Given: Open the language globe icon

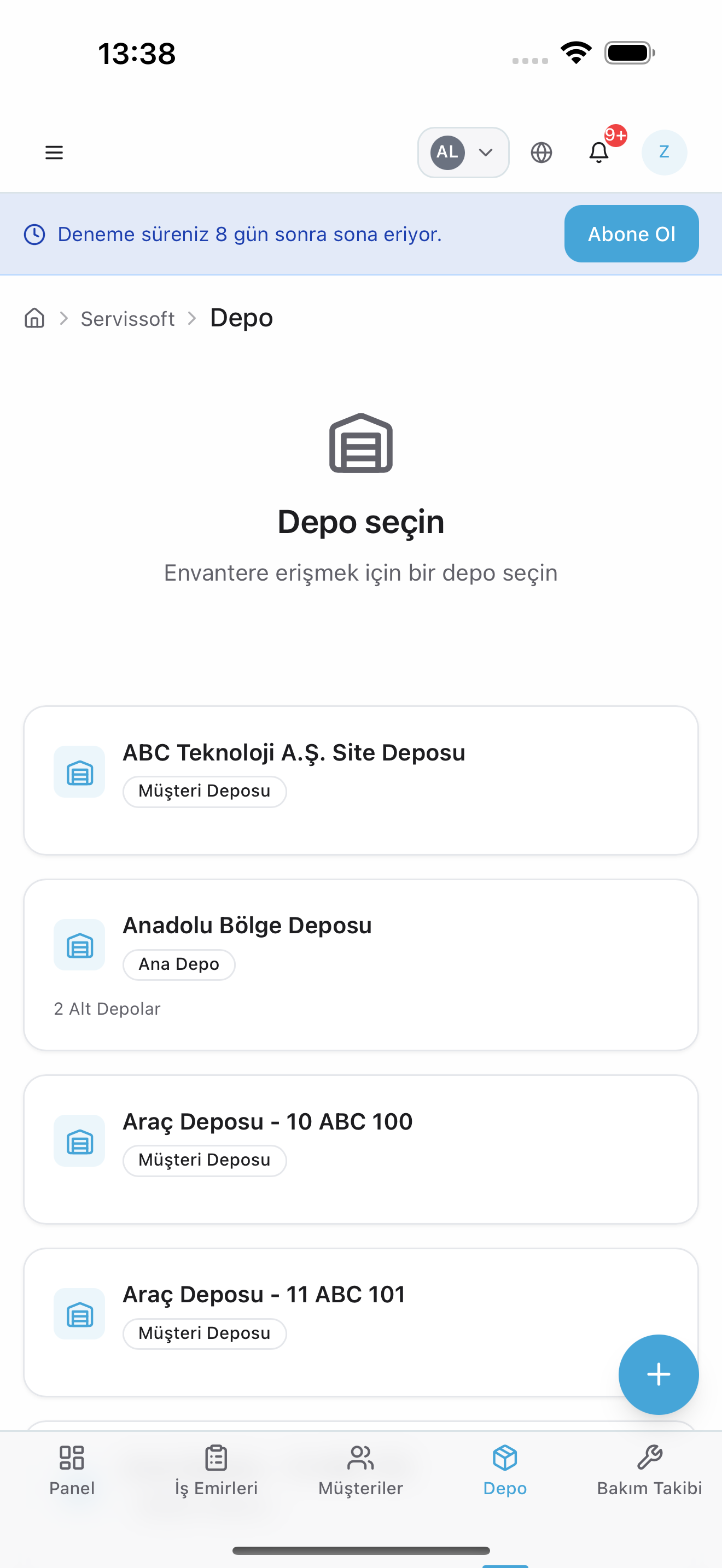Looking at the screenshot, I should click(541, 152).
